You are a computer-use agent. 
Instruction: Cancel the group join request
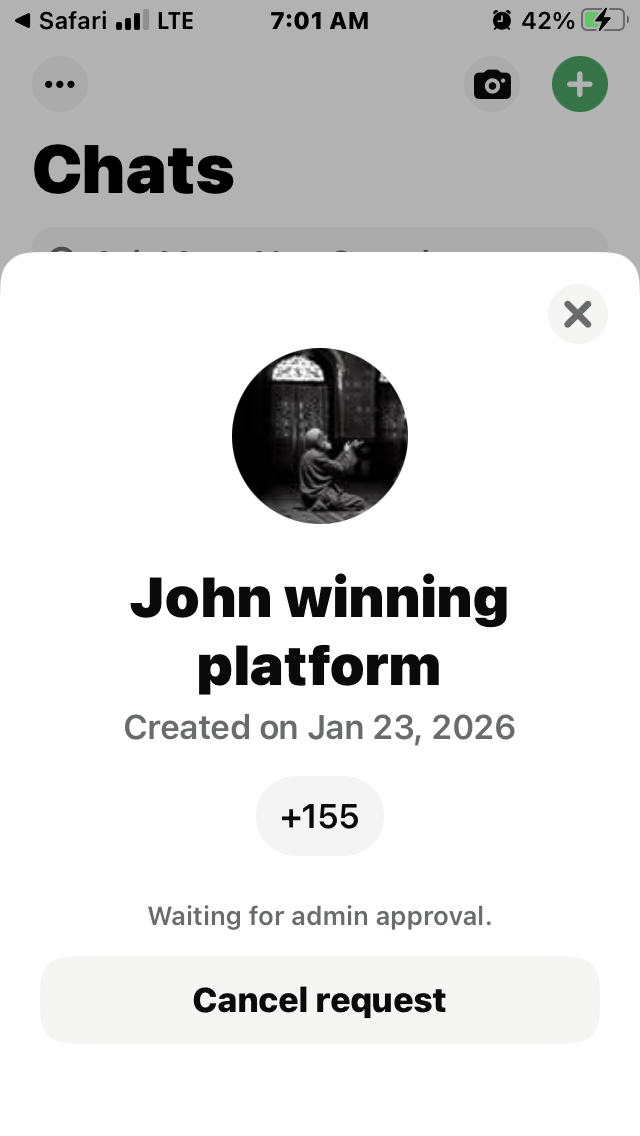[x=319, y=1000]
